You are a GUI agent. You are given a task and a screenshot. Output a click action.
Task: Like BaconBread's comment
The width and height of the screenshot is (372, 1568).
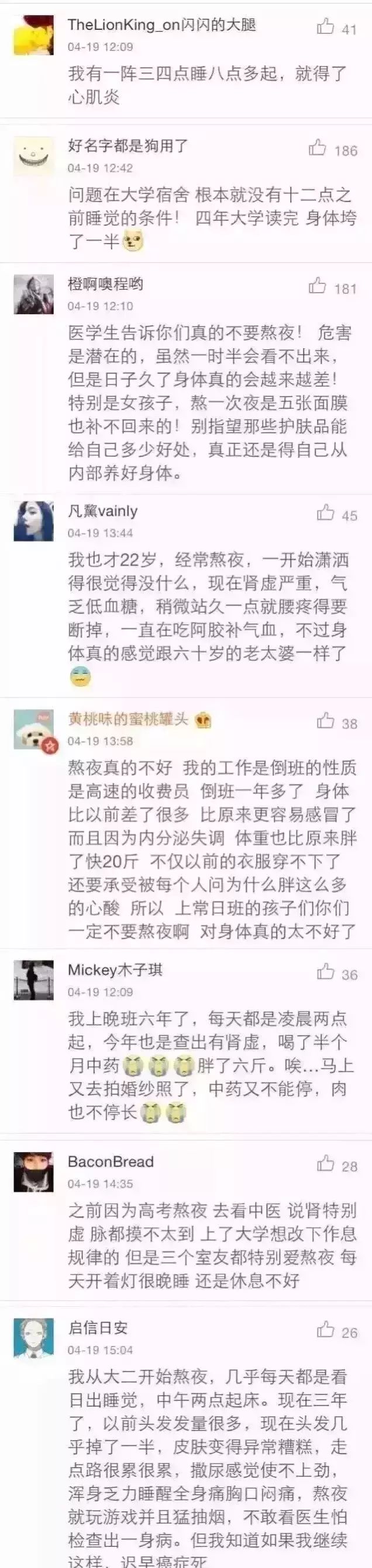click(x=326, y=1164)
